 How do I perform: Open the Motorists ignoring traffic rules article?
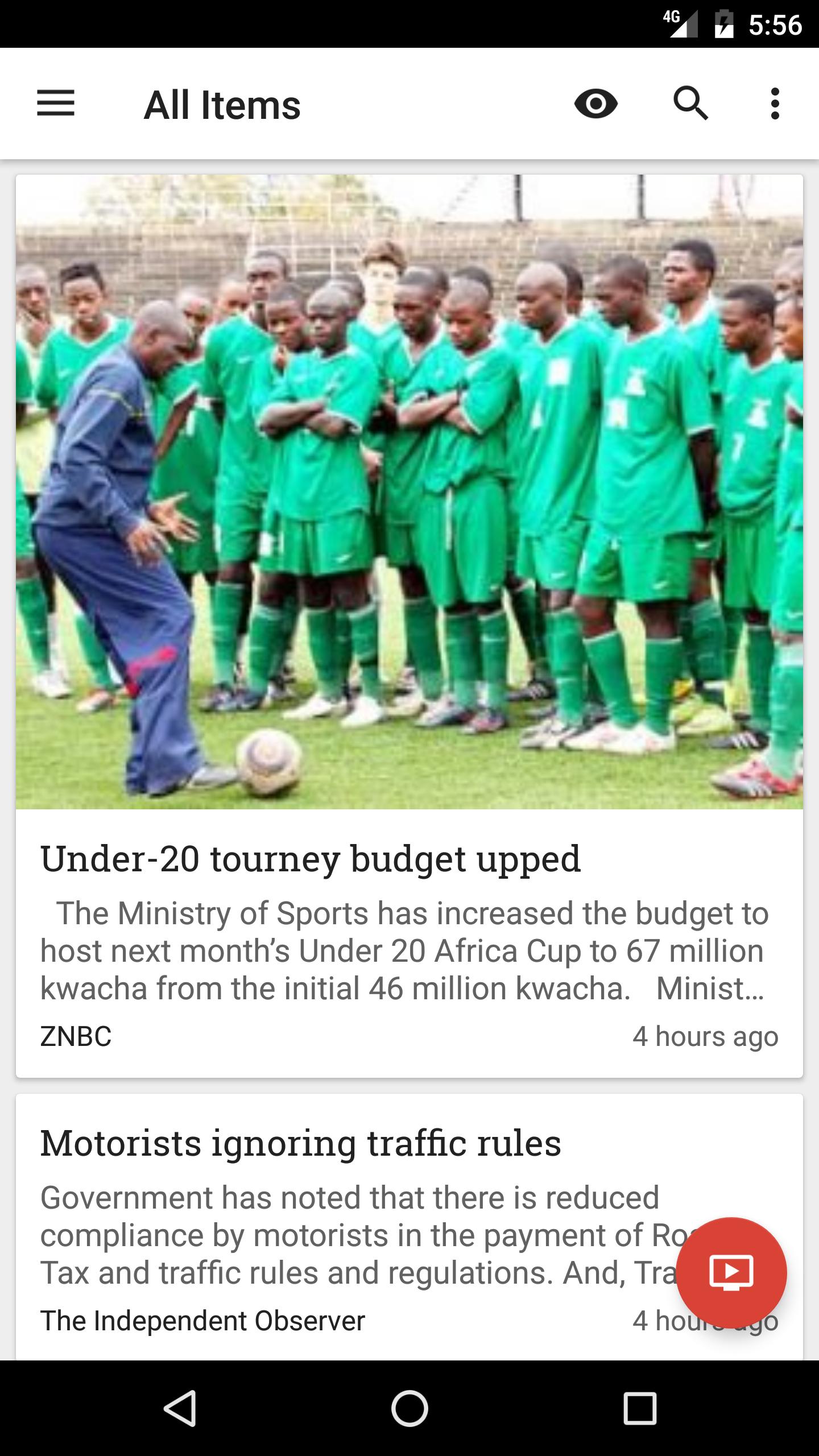(x=300, y=1143)
